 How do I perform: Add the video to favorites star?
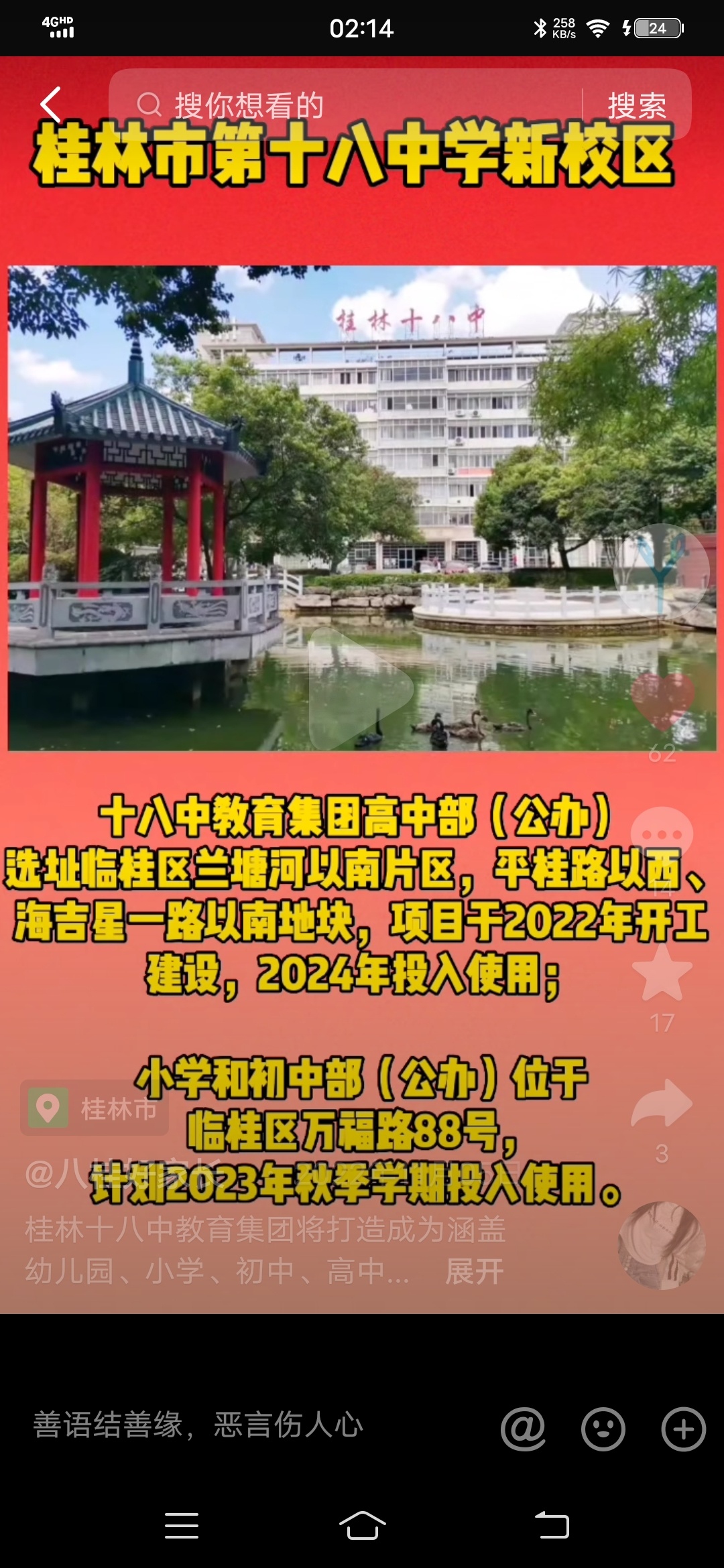662,974
